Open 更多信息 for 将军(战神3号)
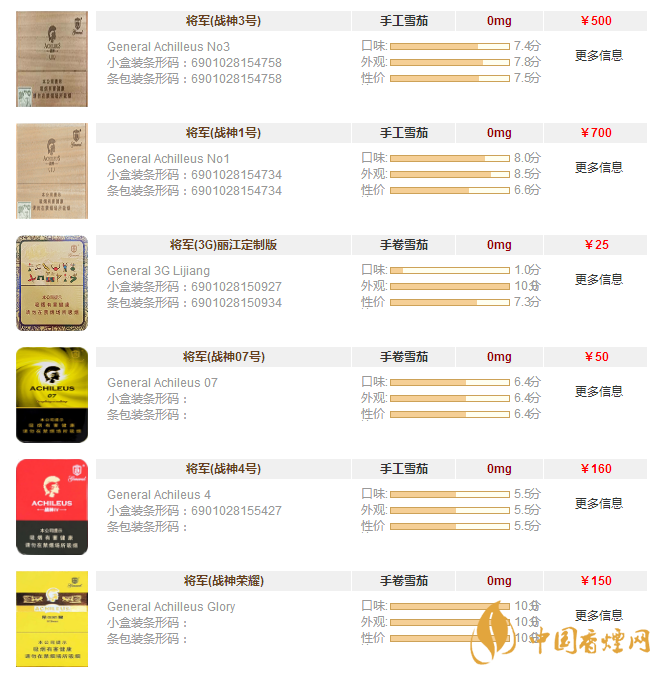Screen dimensions: 660x675 598,55
